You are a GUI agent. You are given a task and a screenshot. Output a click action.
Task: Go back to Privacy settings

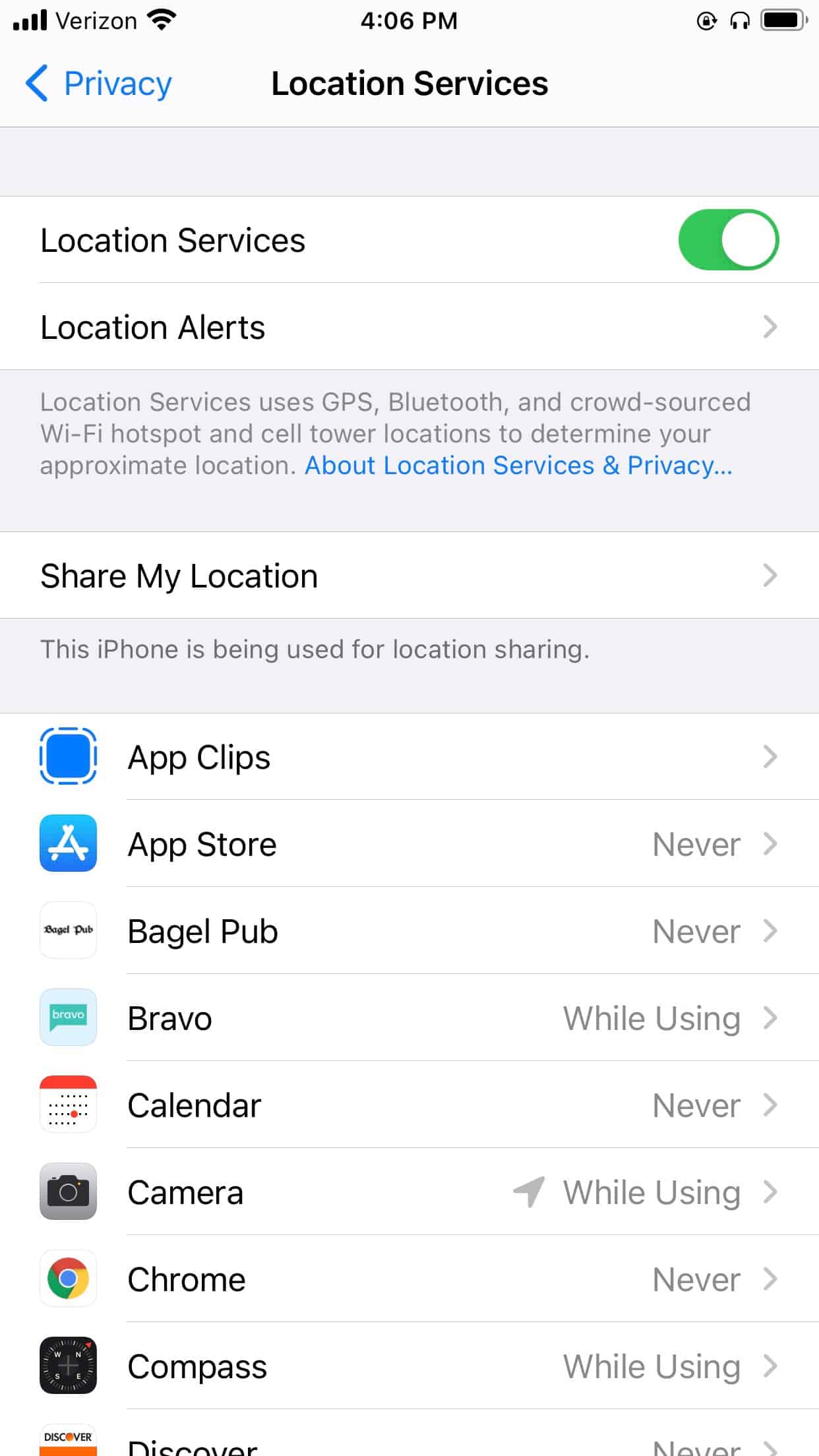coord(99,83)
